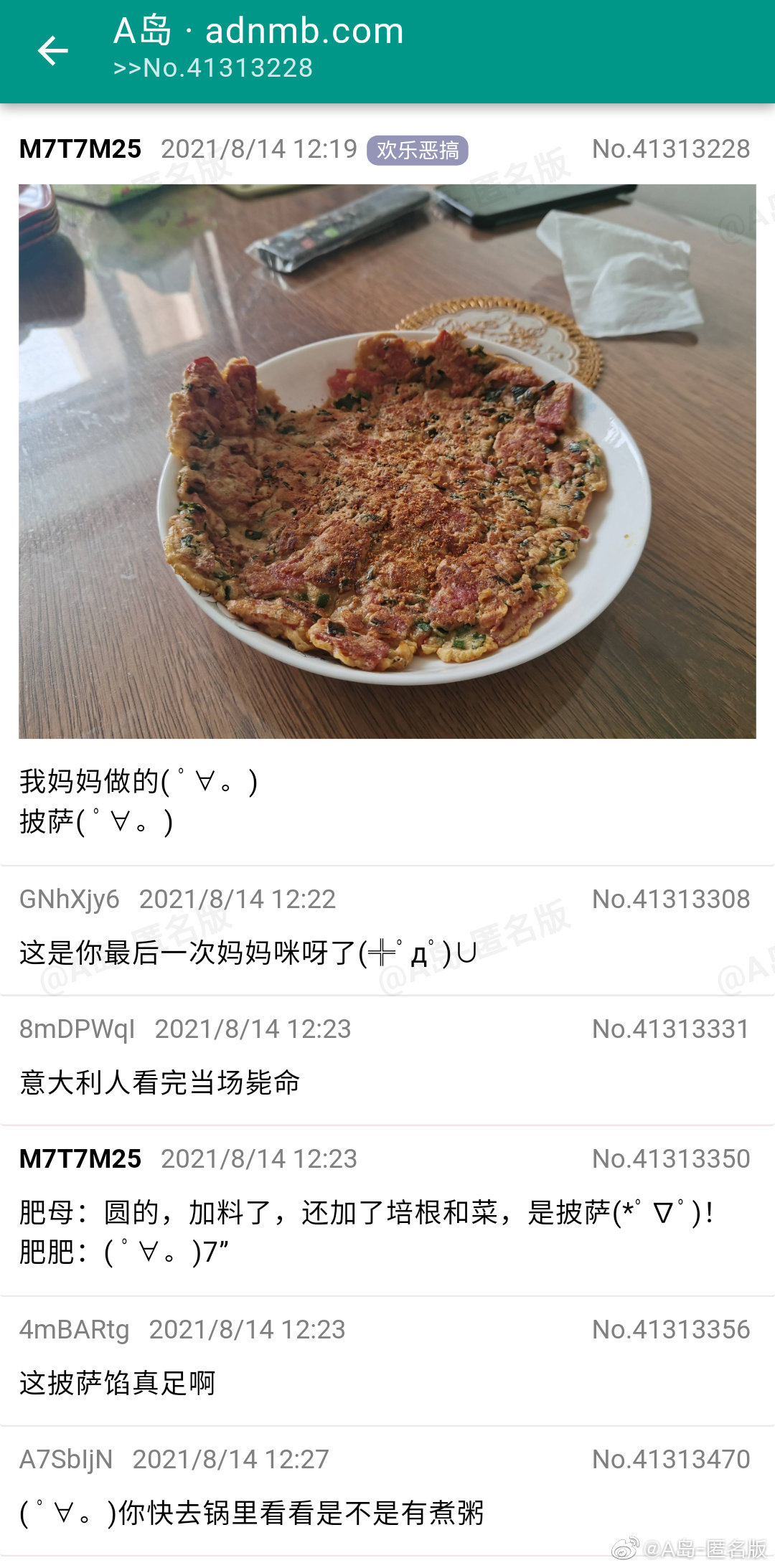Viewport: 775px width, 1568px height.
Task: Tap the 欢乐恶搞 tag chip
Action: [x=417, y=150]
